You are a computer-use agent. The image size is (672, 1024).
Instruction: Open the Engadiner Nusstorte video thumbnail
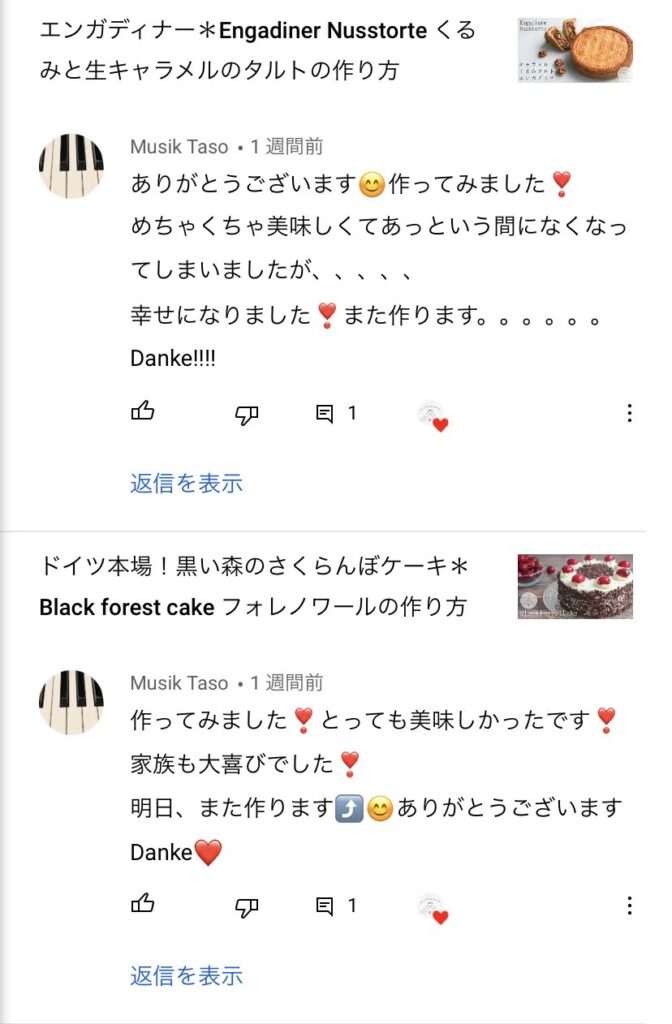pos(575,50)
